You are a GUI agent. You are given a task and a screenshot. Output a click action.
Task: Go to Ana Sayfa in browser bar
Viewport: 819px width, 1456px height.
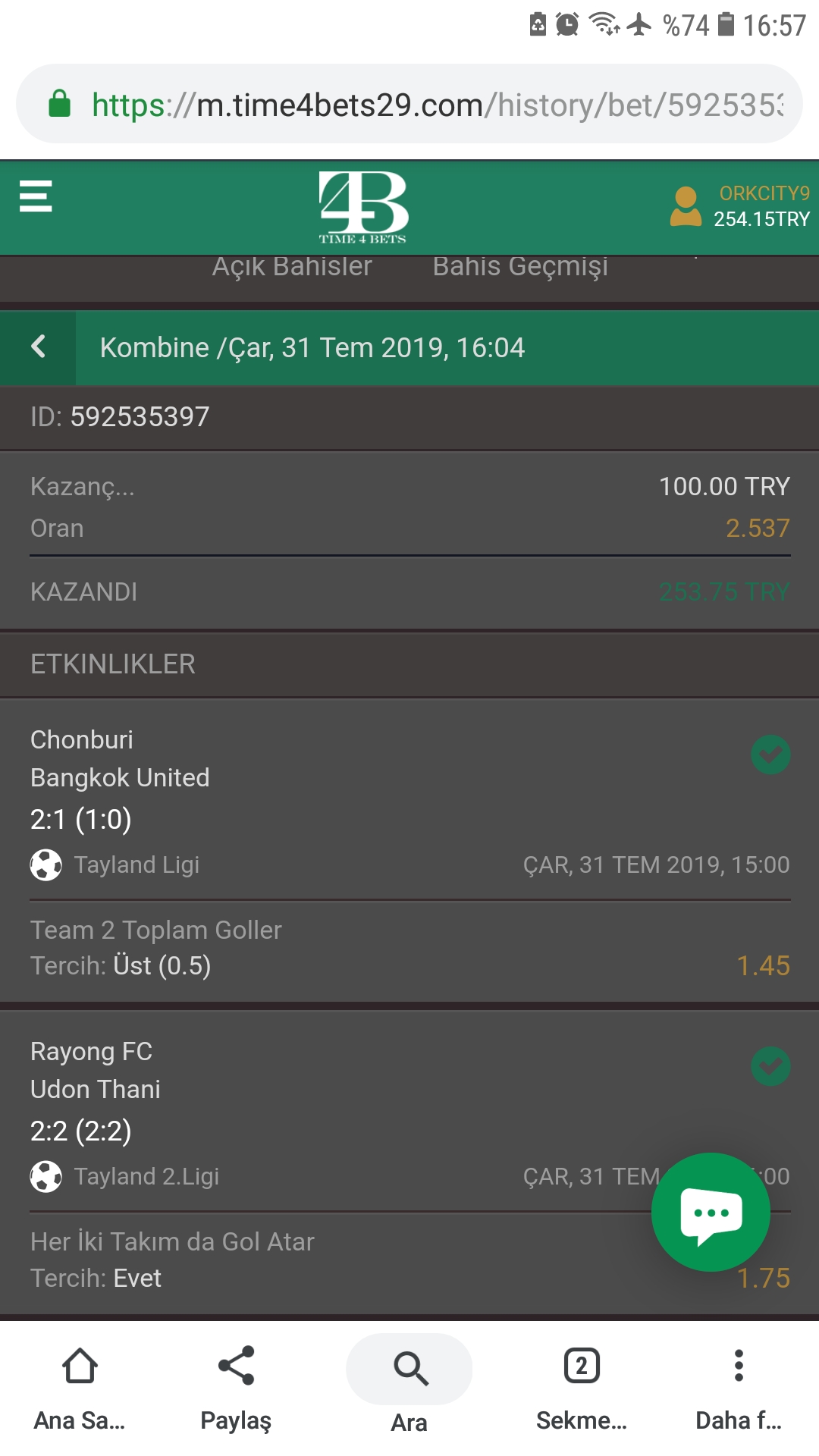click(80, 1388)
